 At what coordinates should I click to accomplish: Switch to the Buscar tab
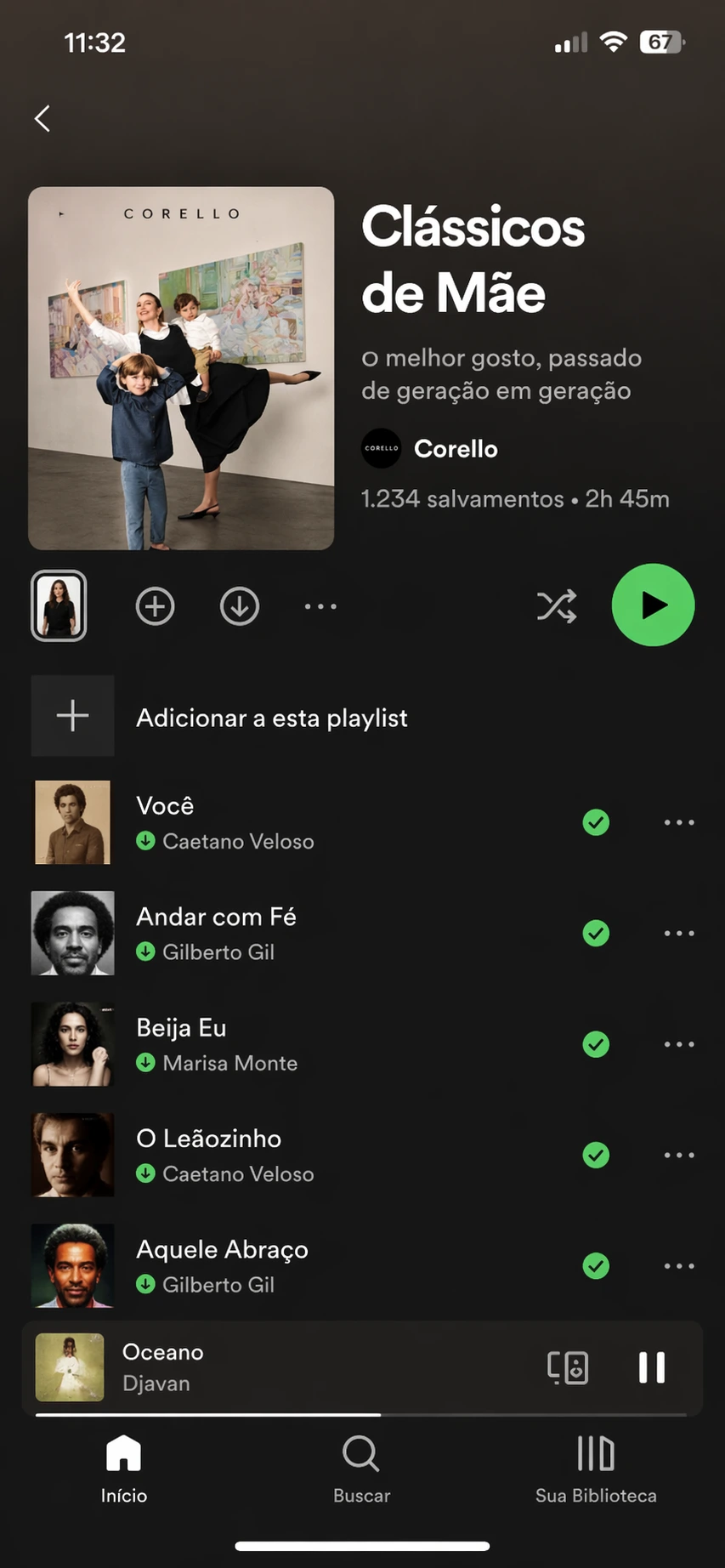point(361,1468)
